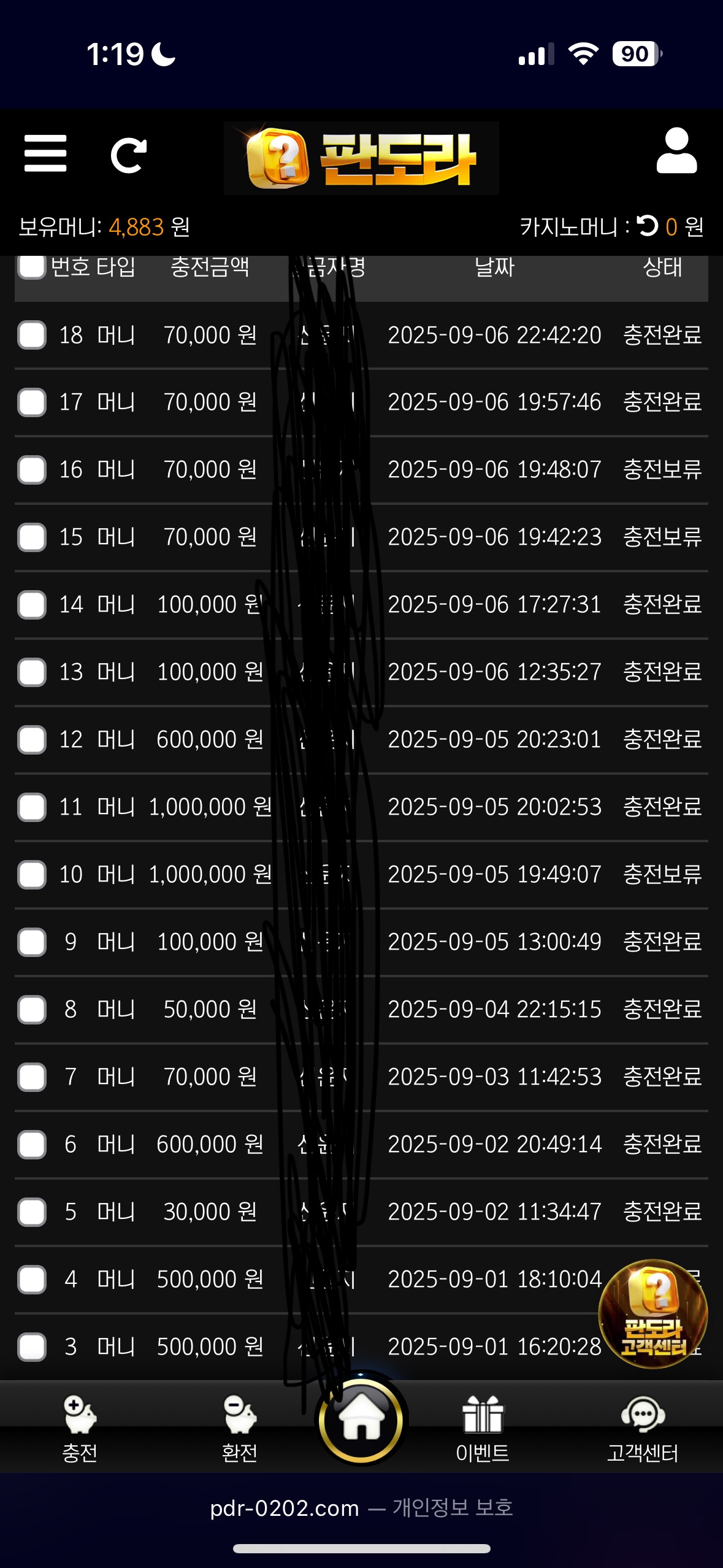
Task: Select the checkbox for row 16
Action: pos(32,470)
